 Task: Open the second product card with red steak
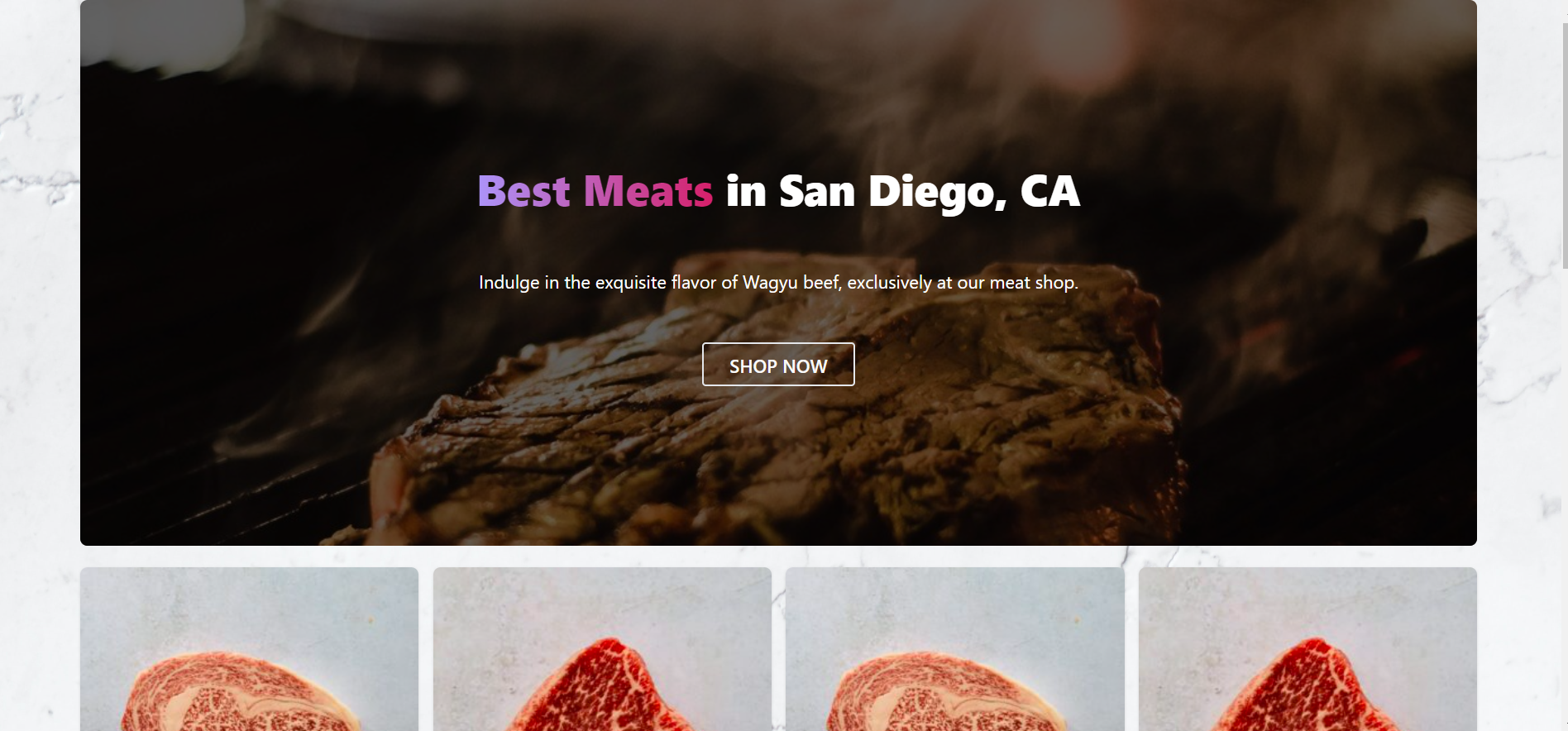(x=602, y=649)
